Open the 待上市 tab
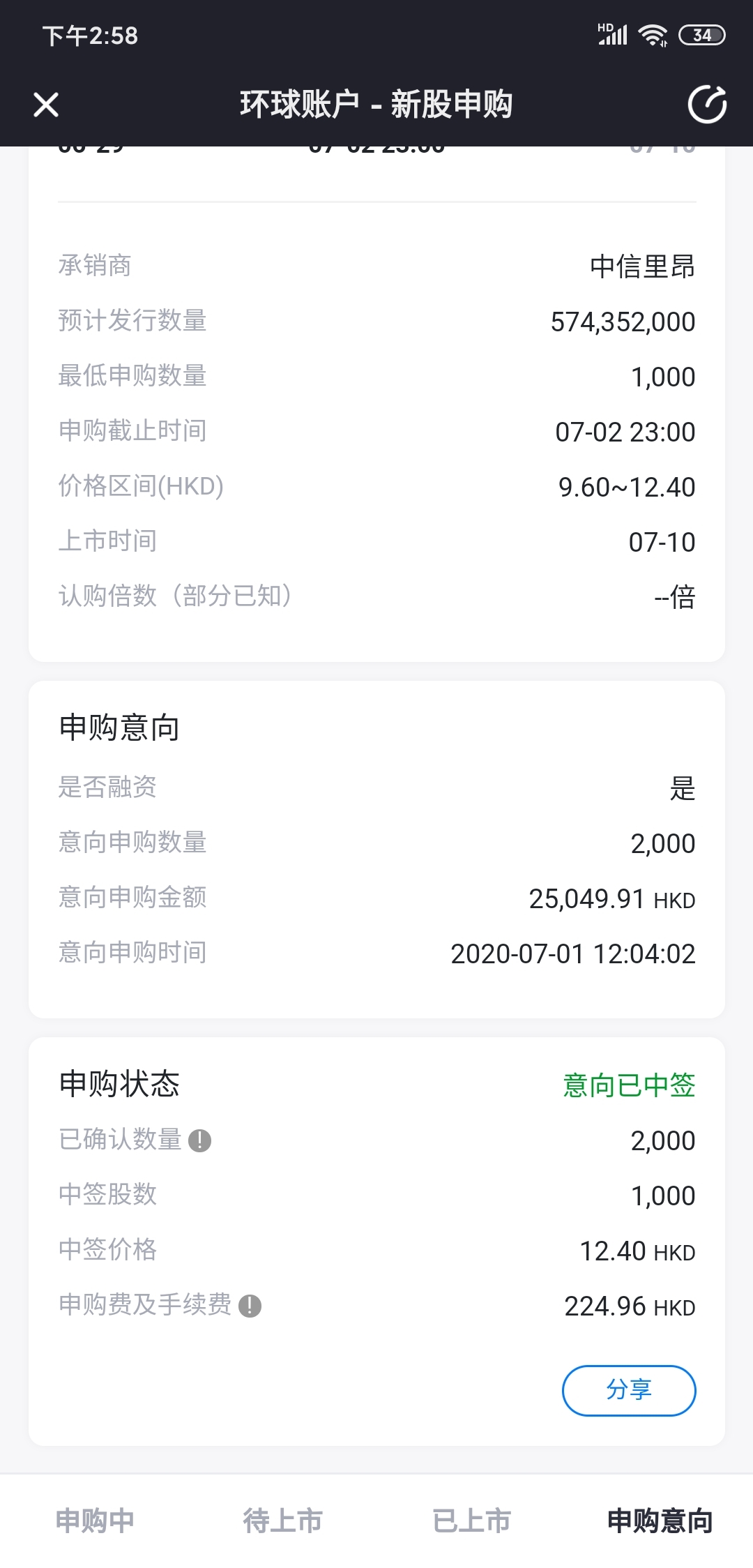753x1568 pixels. pos(282,1521)
